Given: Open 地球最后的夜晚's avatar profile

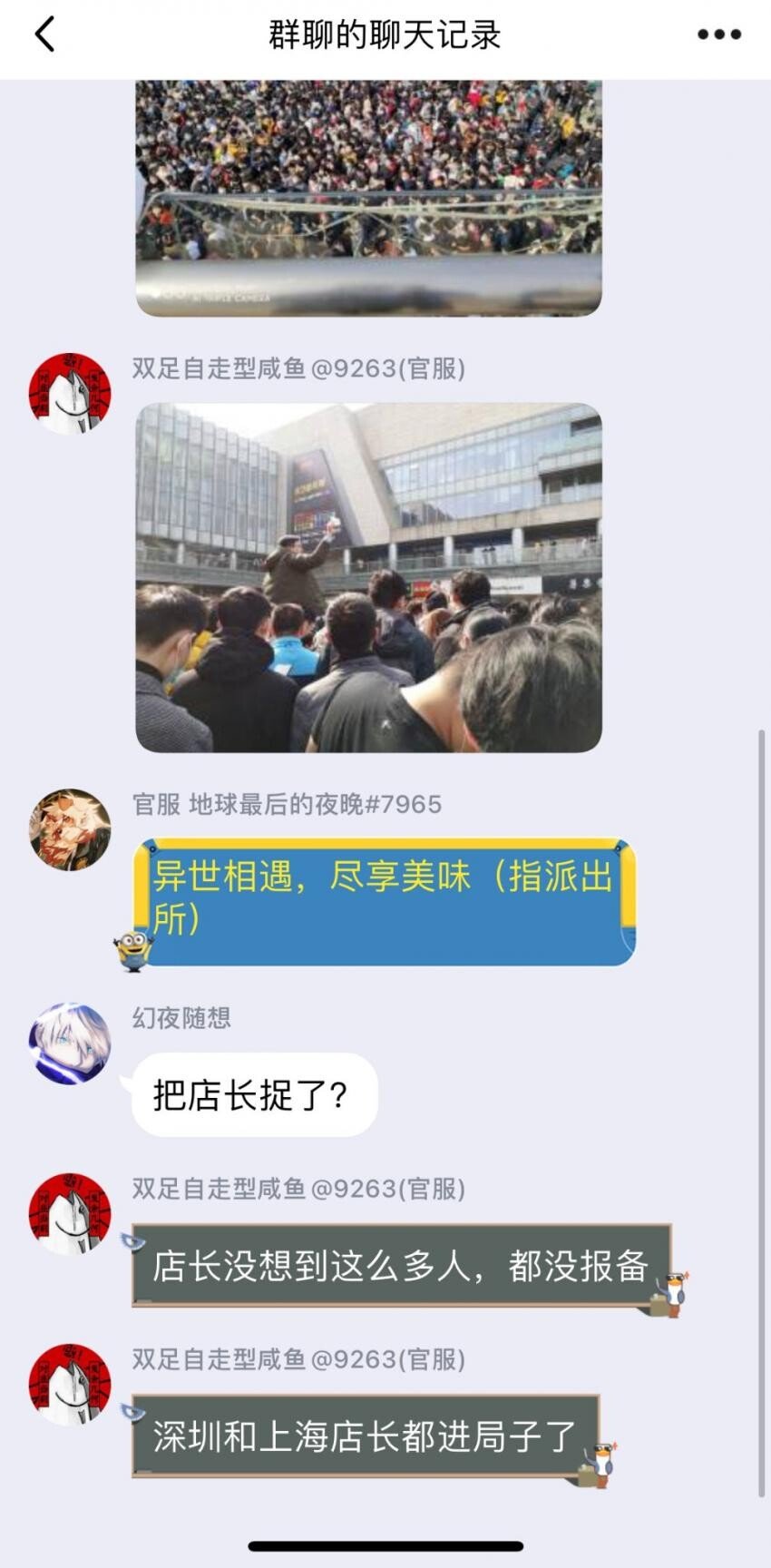Looking at the screenshot, I should point(70,829).
